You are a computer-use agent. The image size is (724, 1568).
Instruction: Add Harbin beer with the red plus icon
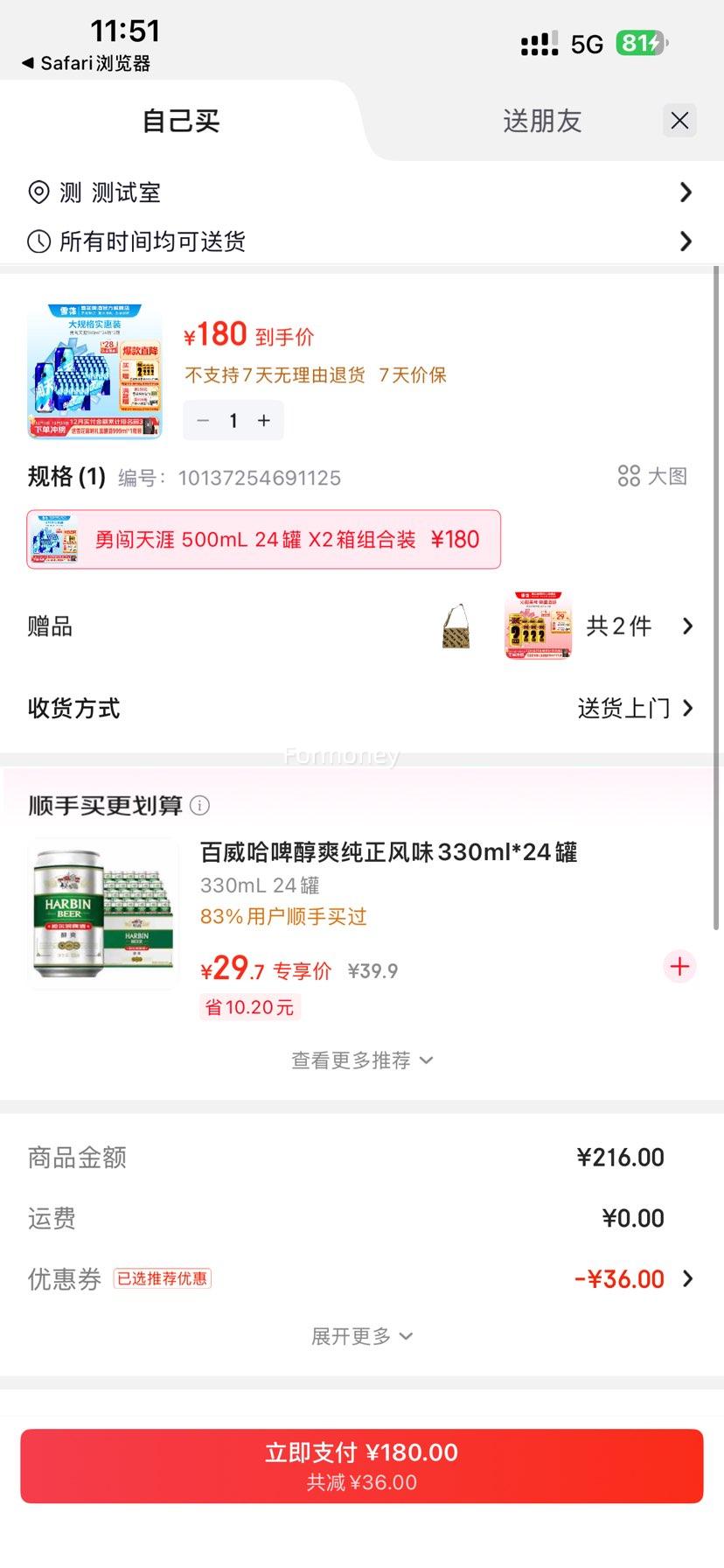(679, 967)
